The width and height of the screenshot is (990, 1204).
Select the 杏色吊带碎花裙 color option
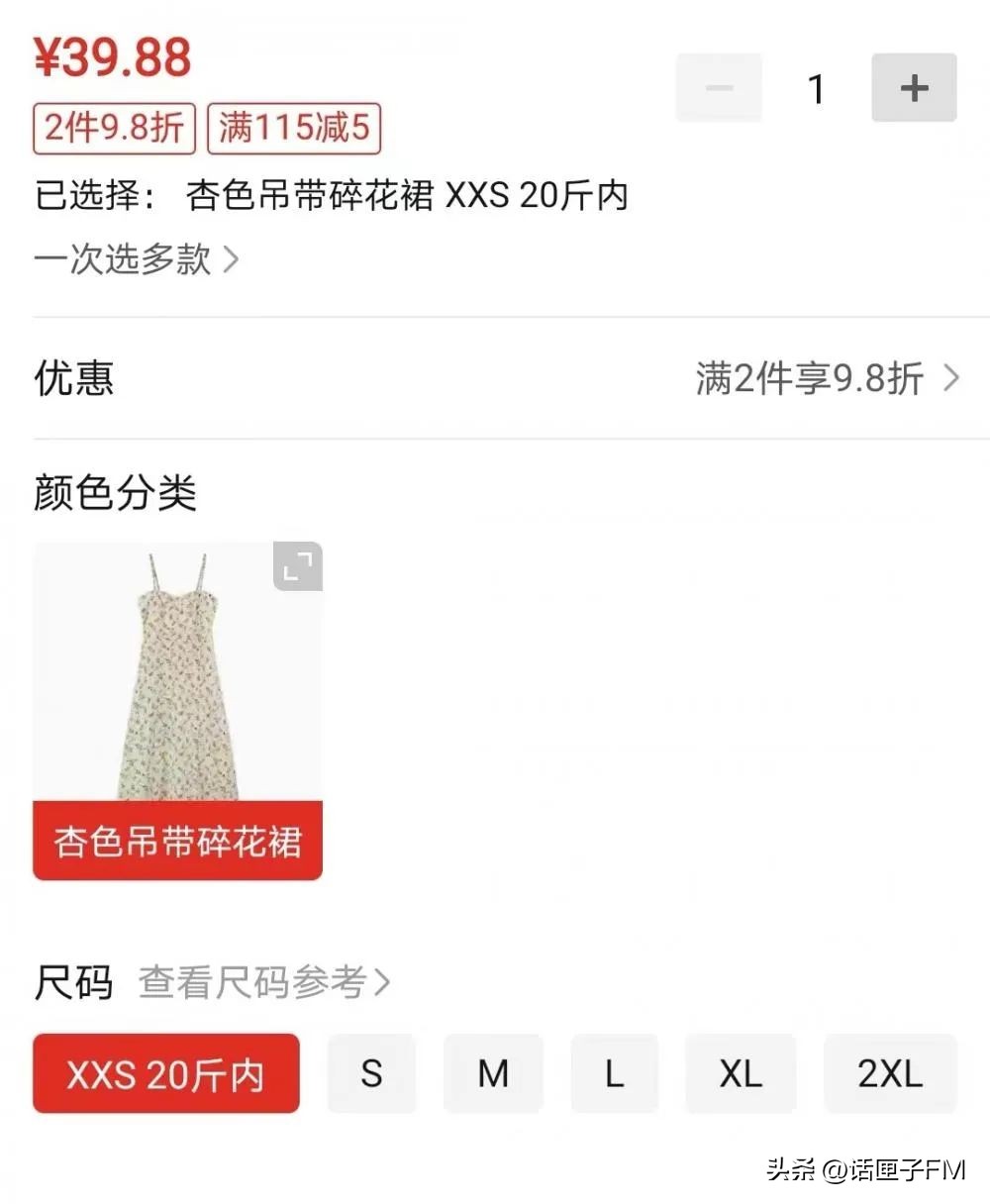pos(177,843)
